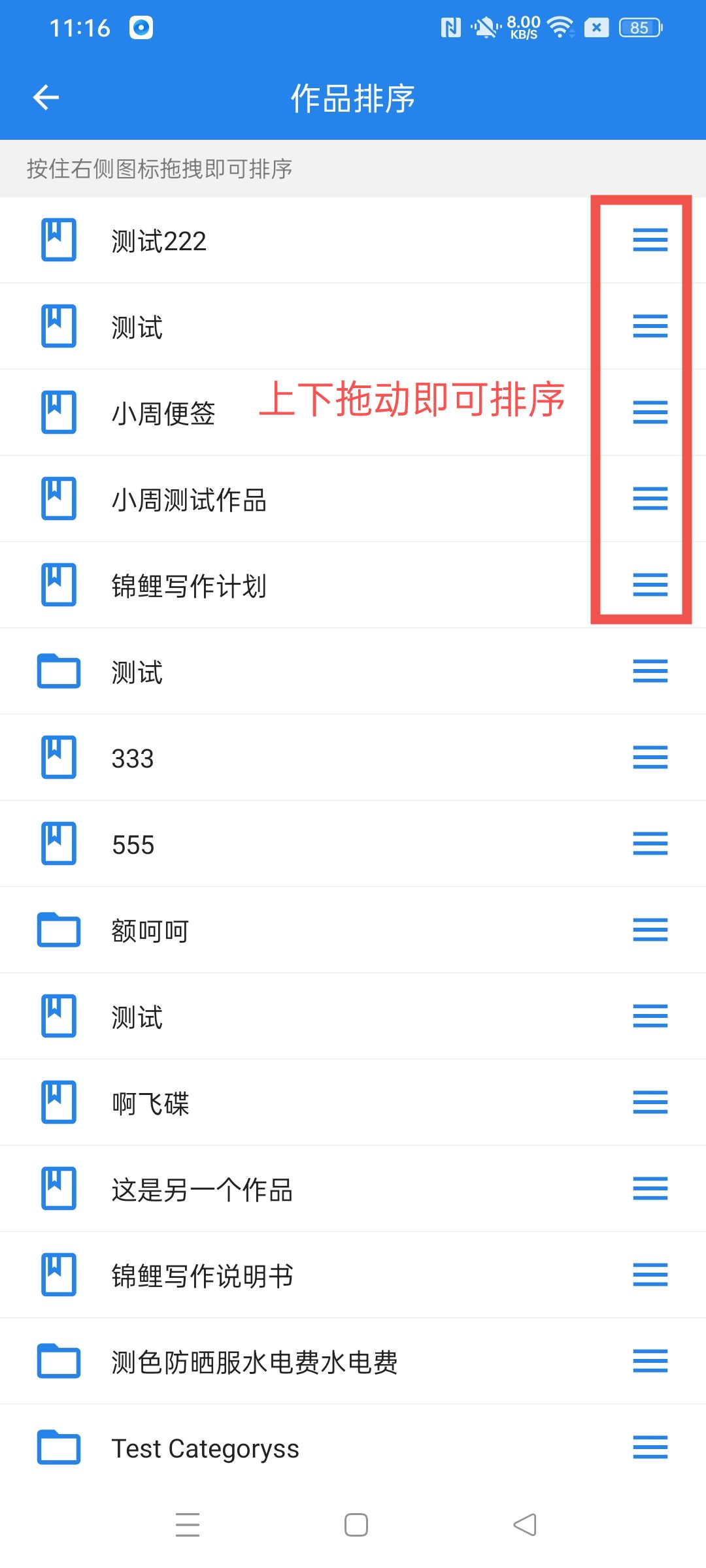Tap the 小周测试作品 entry

(353, 499)
